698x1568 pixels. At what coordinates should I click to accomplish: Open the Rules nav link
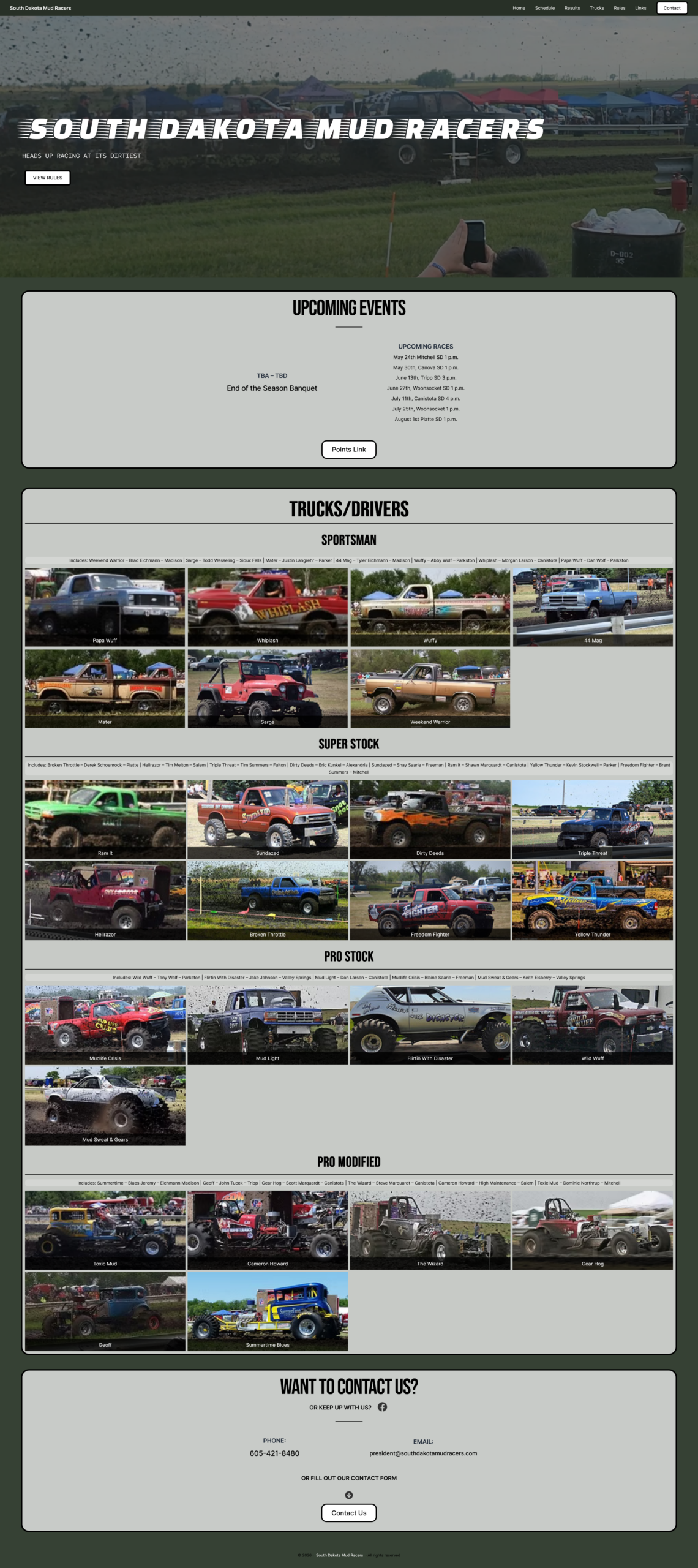tap(619, 8)
